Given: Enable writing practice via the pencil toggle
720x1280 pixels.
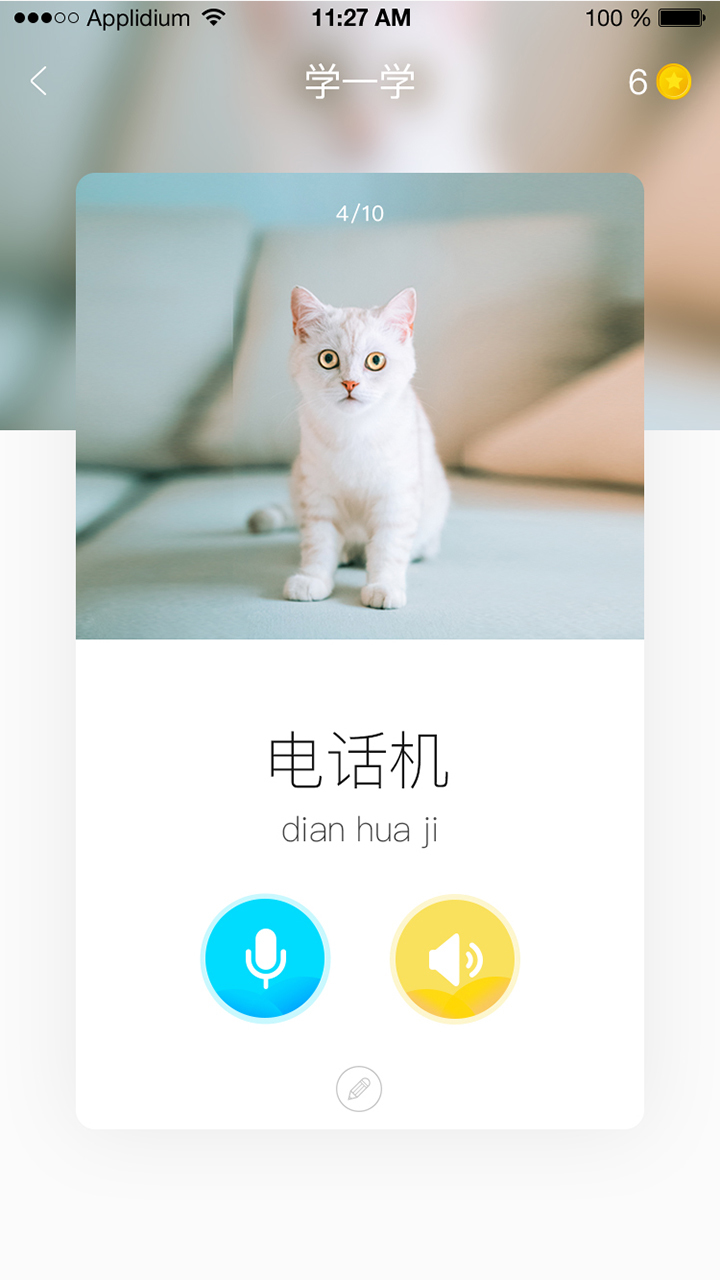Looking at the screenshot, I should pos(360,1090).
